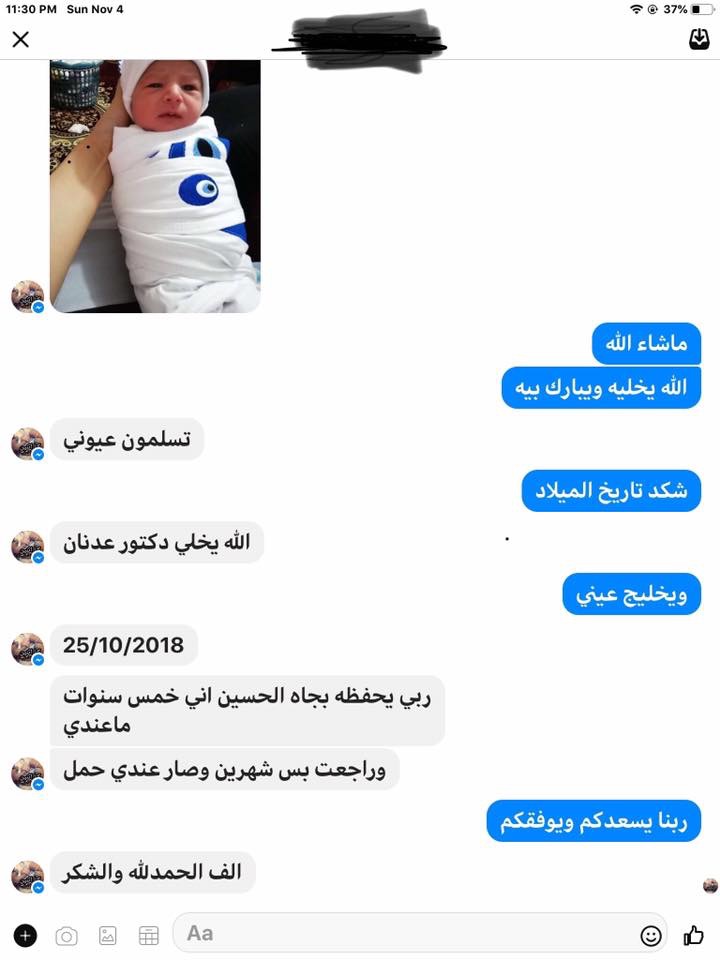Open the archive icon in the top bar
This screenshot has width=720, height=960.
(x=699, y=39)
